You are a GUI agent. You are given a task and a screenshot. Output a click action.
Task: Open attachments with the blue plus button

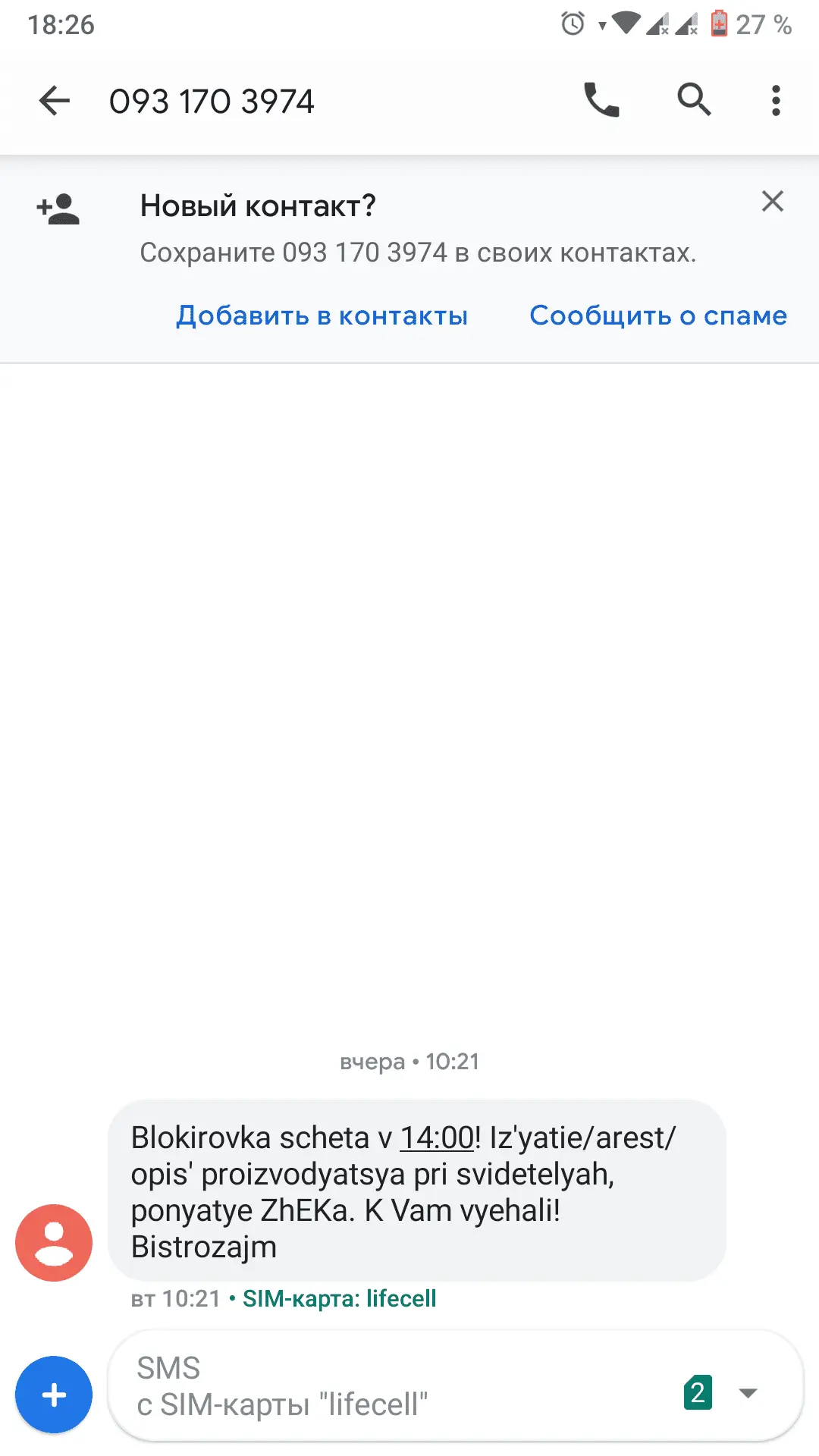[x=54, y=1395]
